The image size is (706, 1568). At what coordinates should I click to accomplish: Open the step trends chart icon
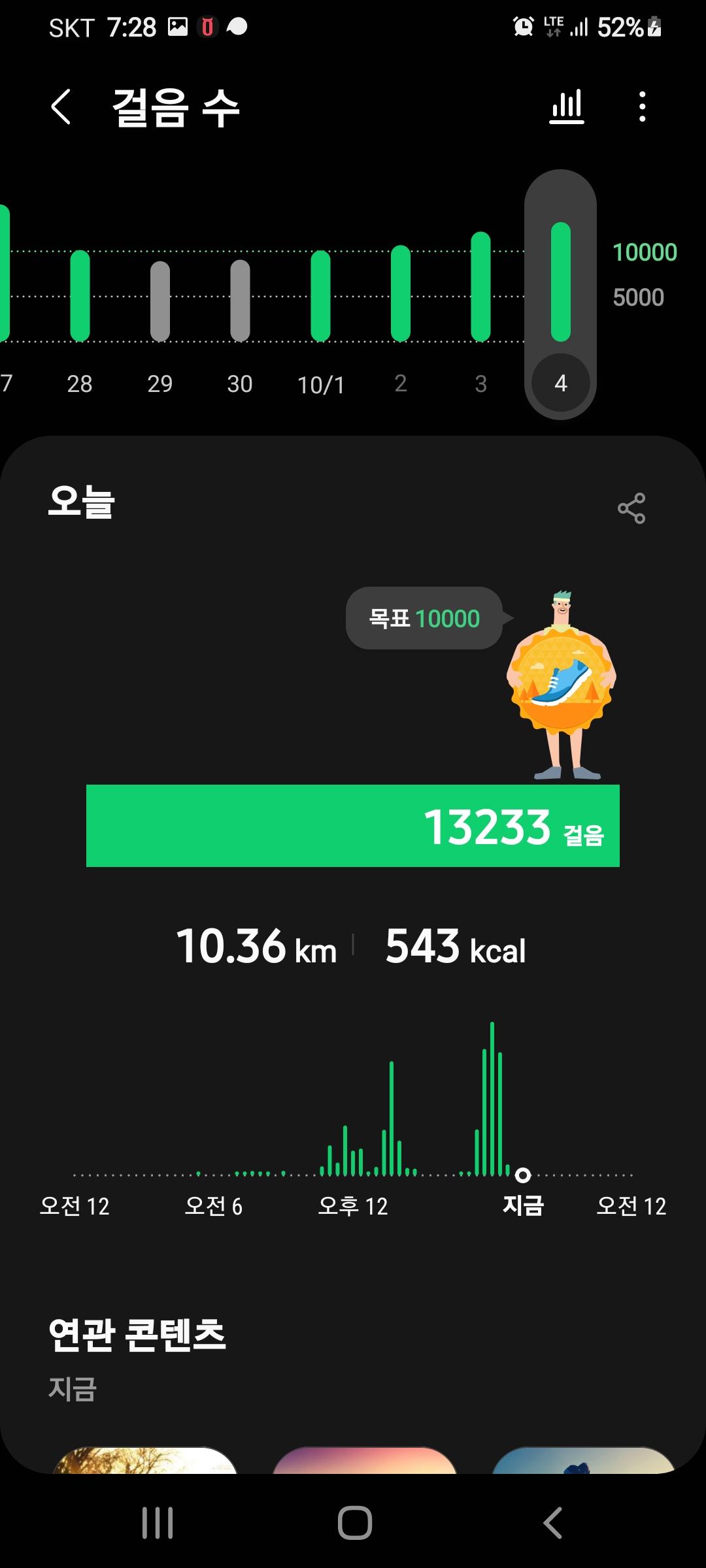tap(566, 106)
